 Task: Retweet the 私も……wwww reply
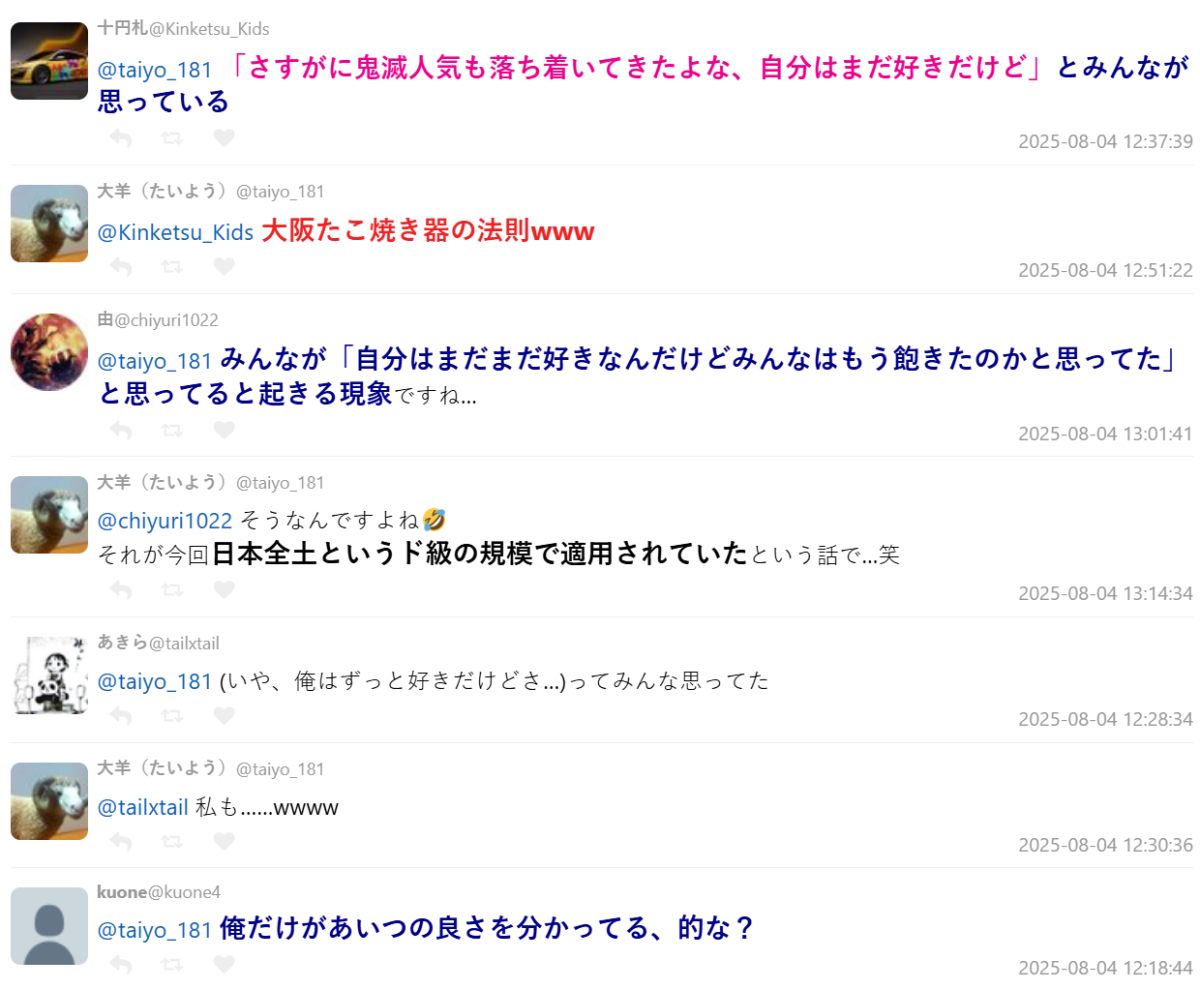pos(172,841)
